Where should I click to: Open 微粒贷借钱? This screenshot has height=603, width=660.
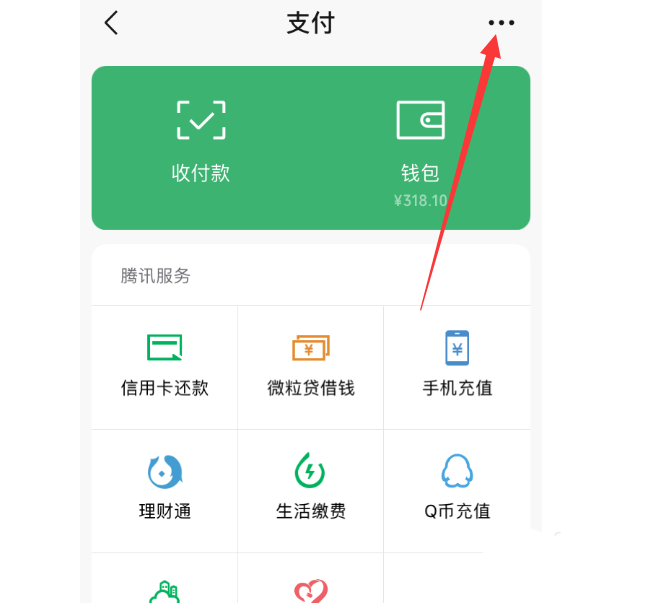(x=311, y=367)
